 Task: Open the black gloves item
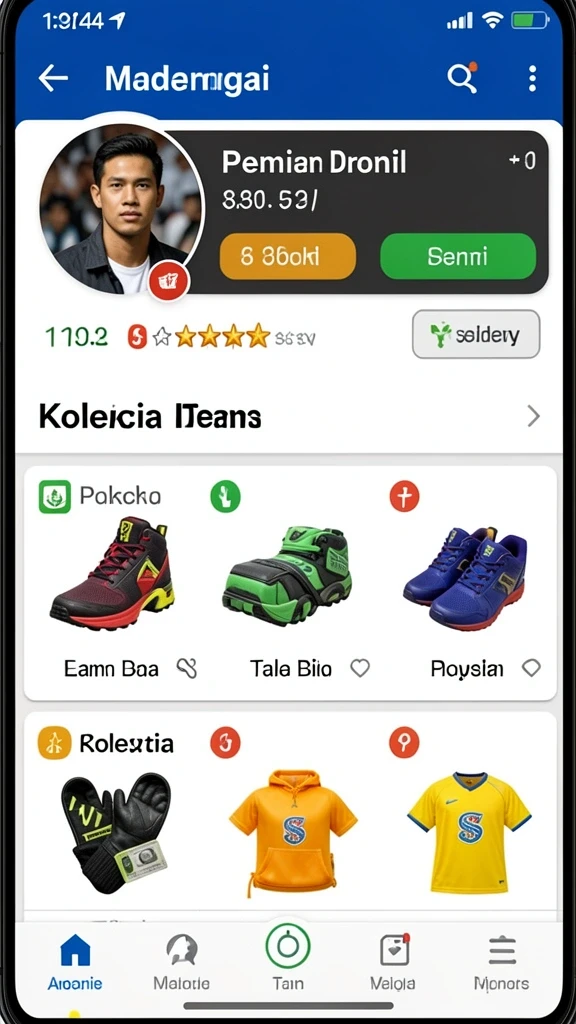tap(116, 832)
